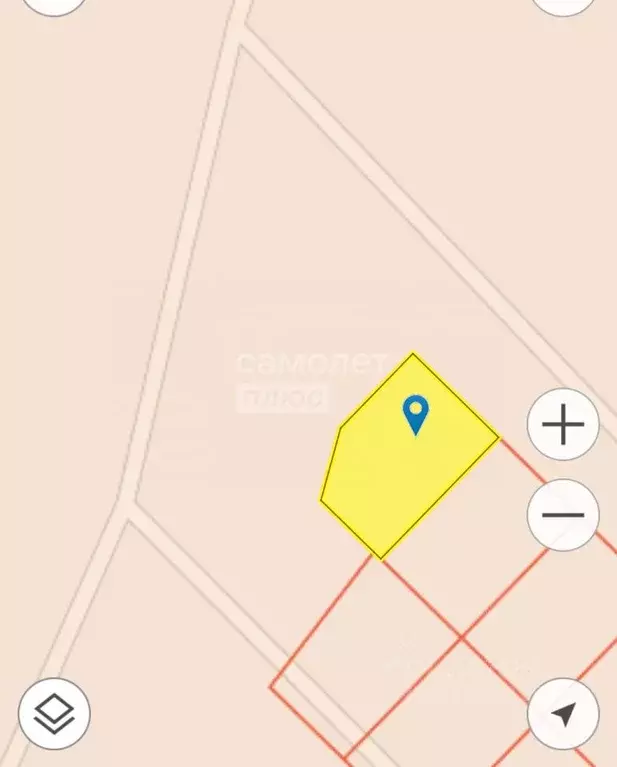Center map on my current location
Image resolution: width=617 pixels, height=767 pixels.
(563, 714)
